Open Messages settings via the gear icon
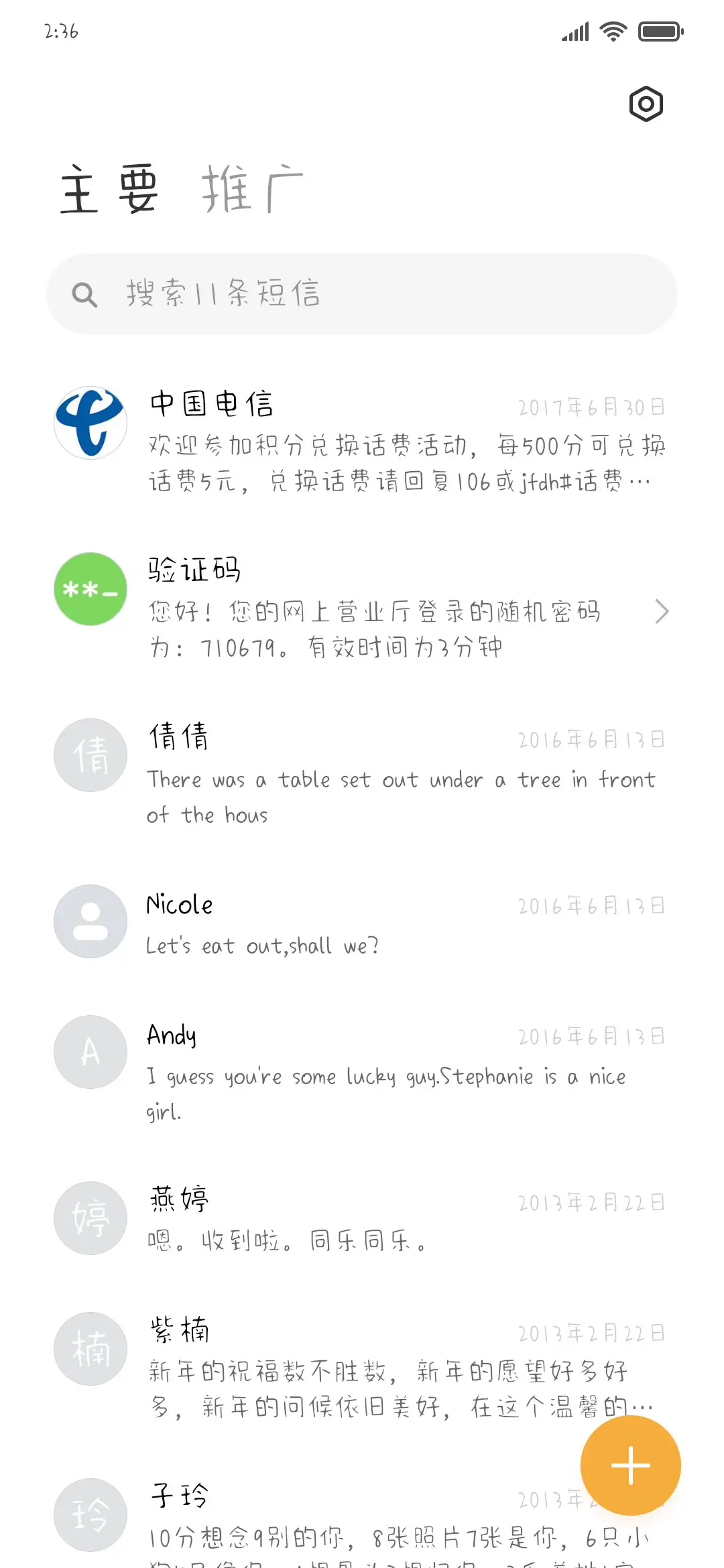The height and width of the screenshot is (1568, 724). (x=646, y=104)
